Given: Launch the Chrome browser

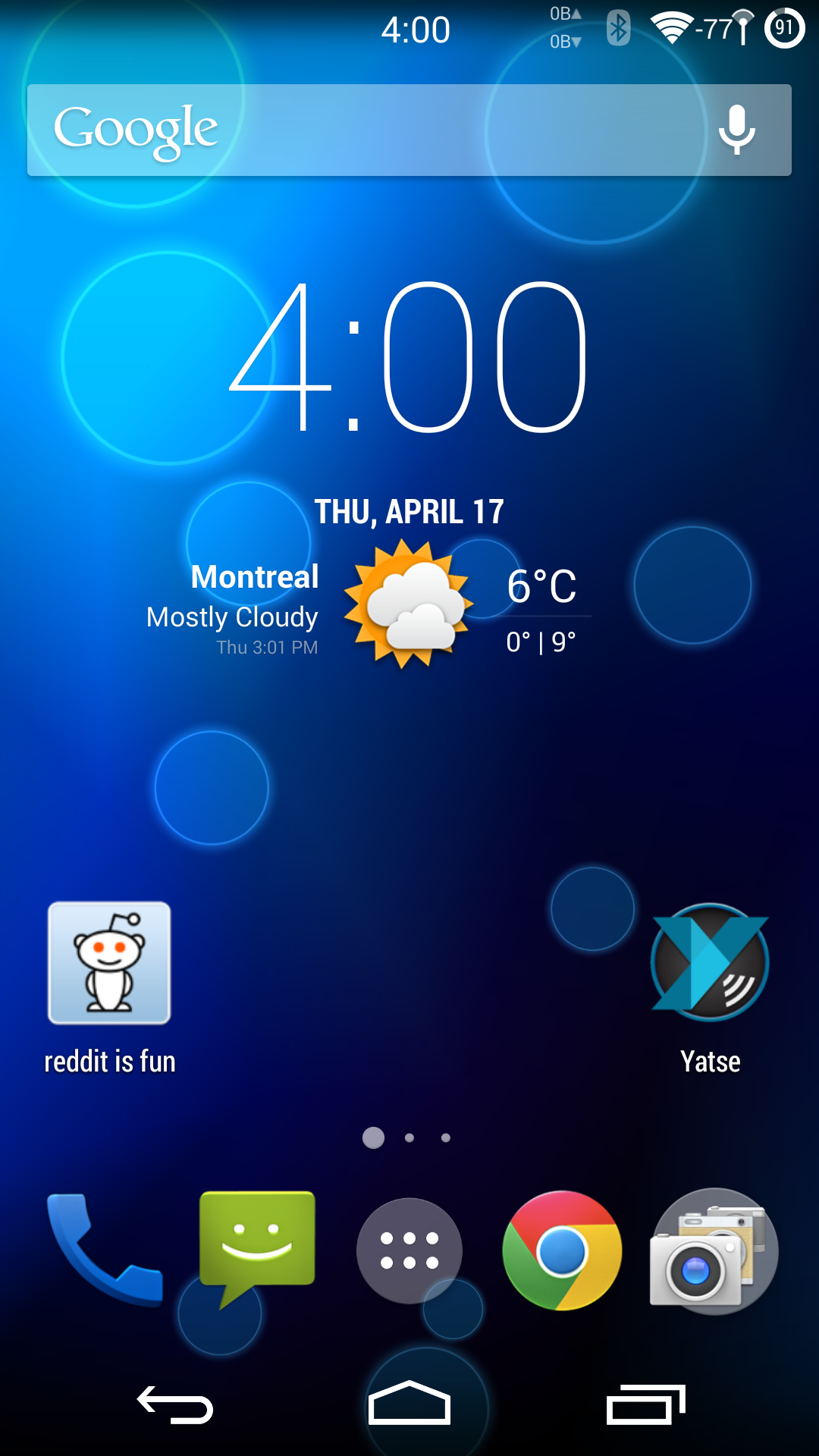Looking at the screenshot, I should tap(562, 1250).
